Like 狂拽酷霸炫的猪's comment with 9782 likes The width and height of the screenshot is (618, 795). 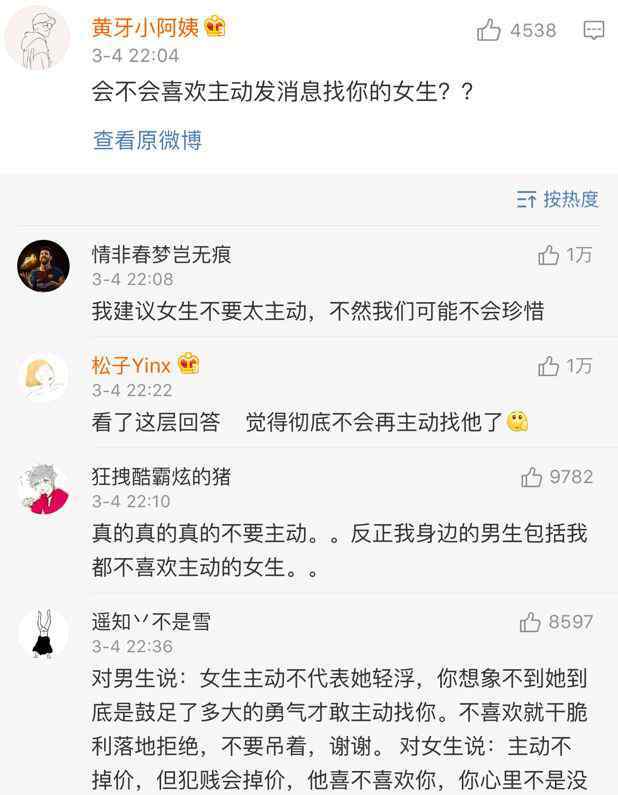click(531, 478)
